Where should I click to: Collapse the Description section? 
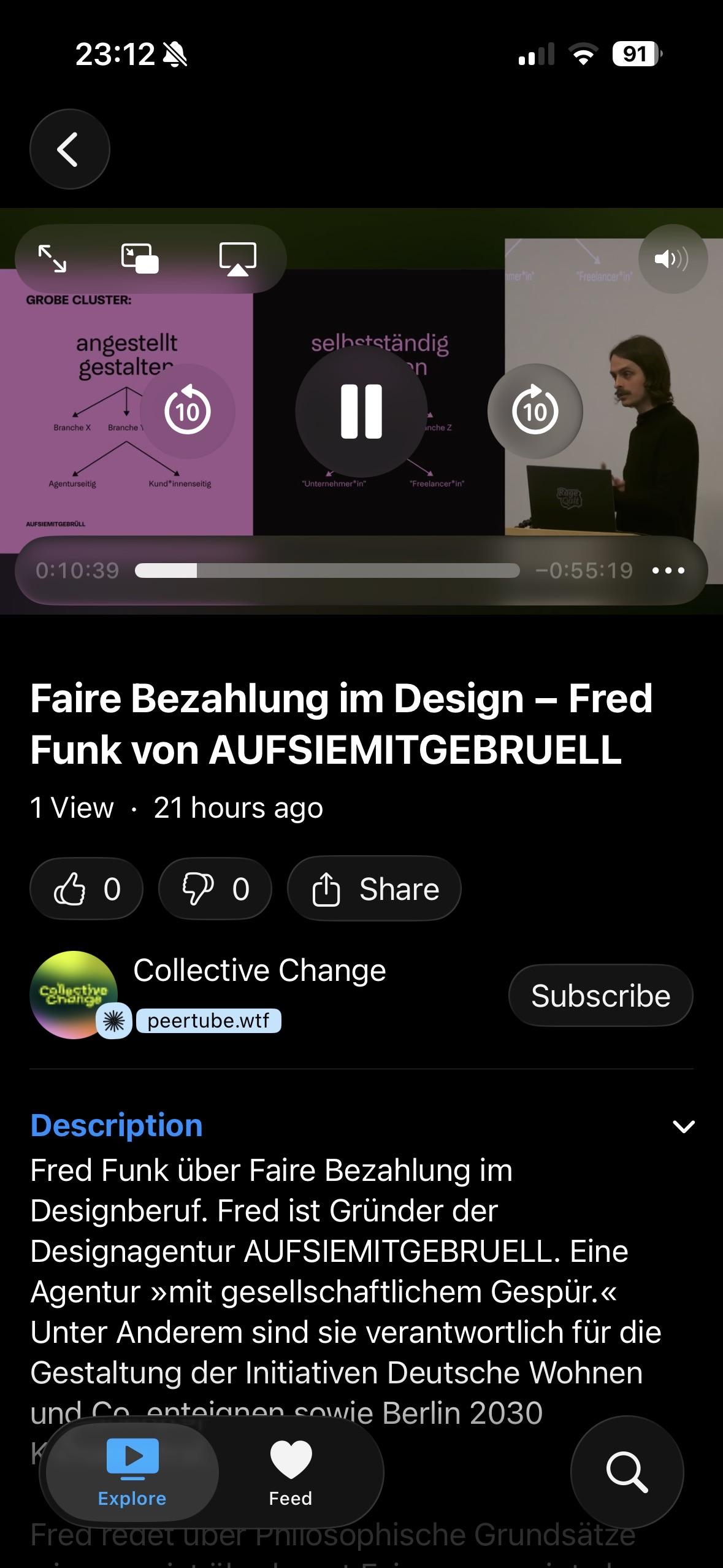click(683, 1126)
